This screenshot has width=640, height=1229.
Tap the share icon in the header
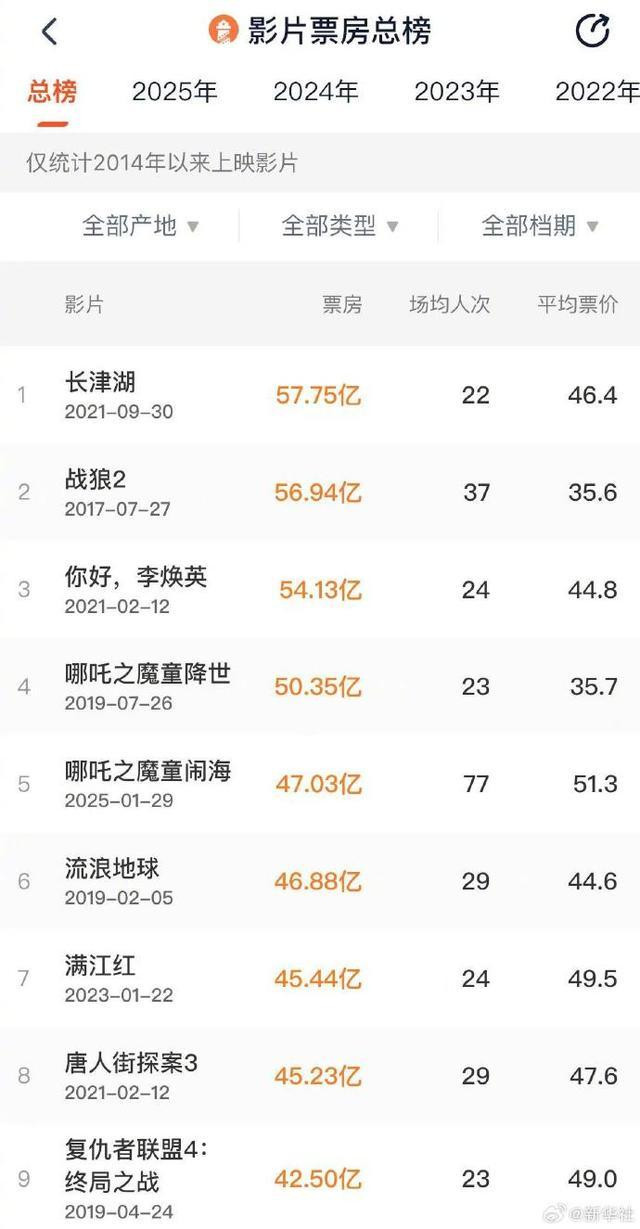coord(592,32)
